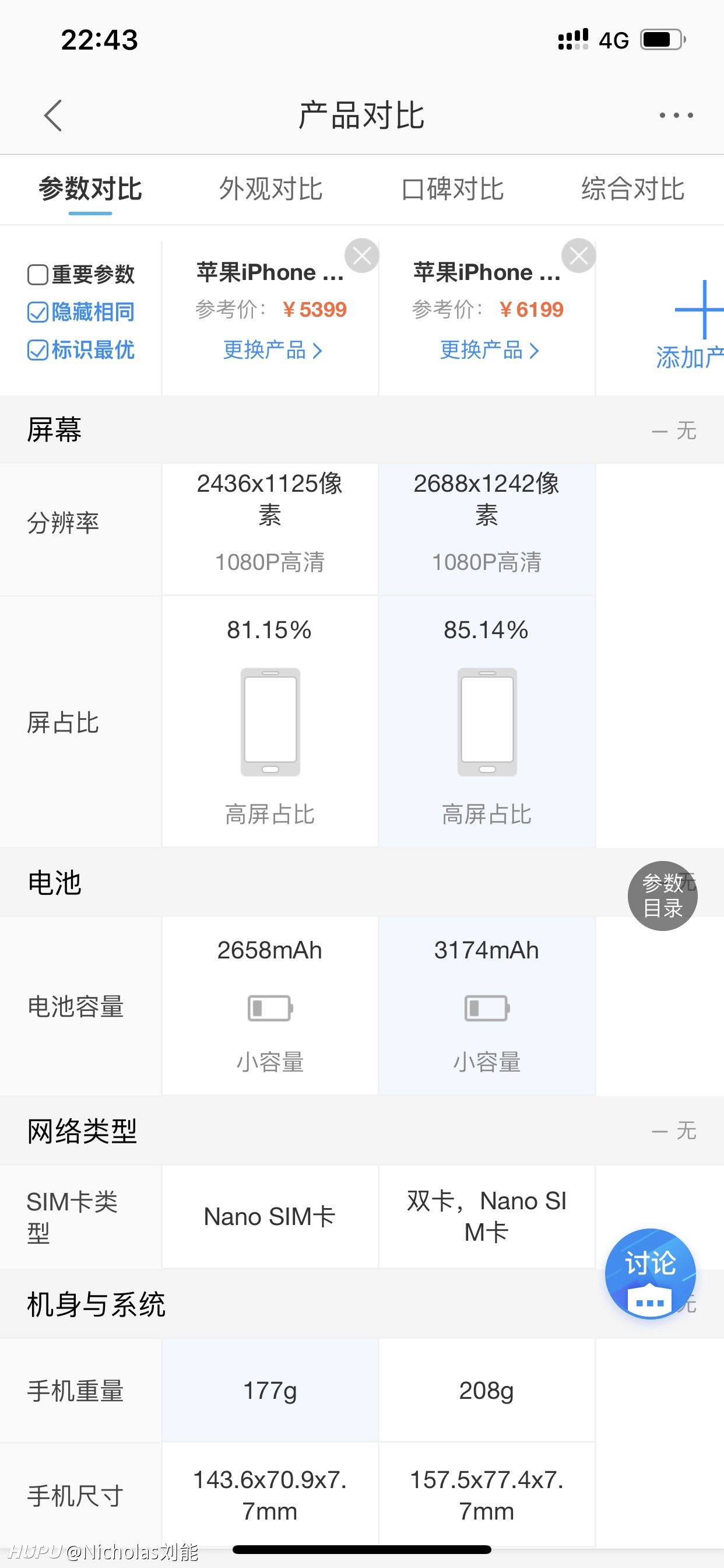Go back from the product comparison page
Image resolution: width=724 pixels, height=1568 pixels.
pos(53,115)
